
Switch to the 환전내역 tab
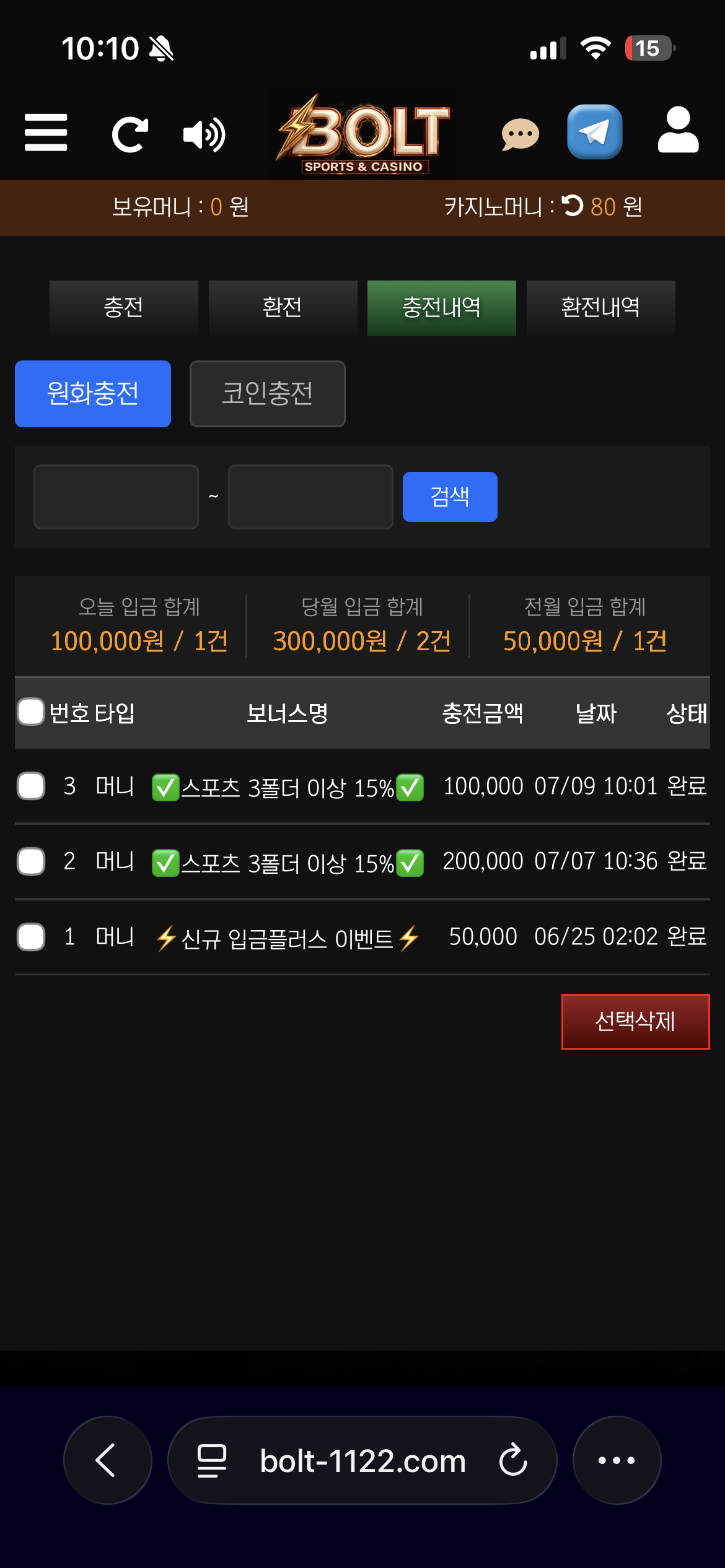pyautogui.click(x=600, y=308)
